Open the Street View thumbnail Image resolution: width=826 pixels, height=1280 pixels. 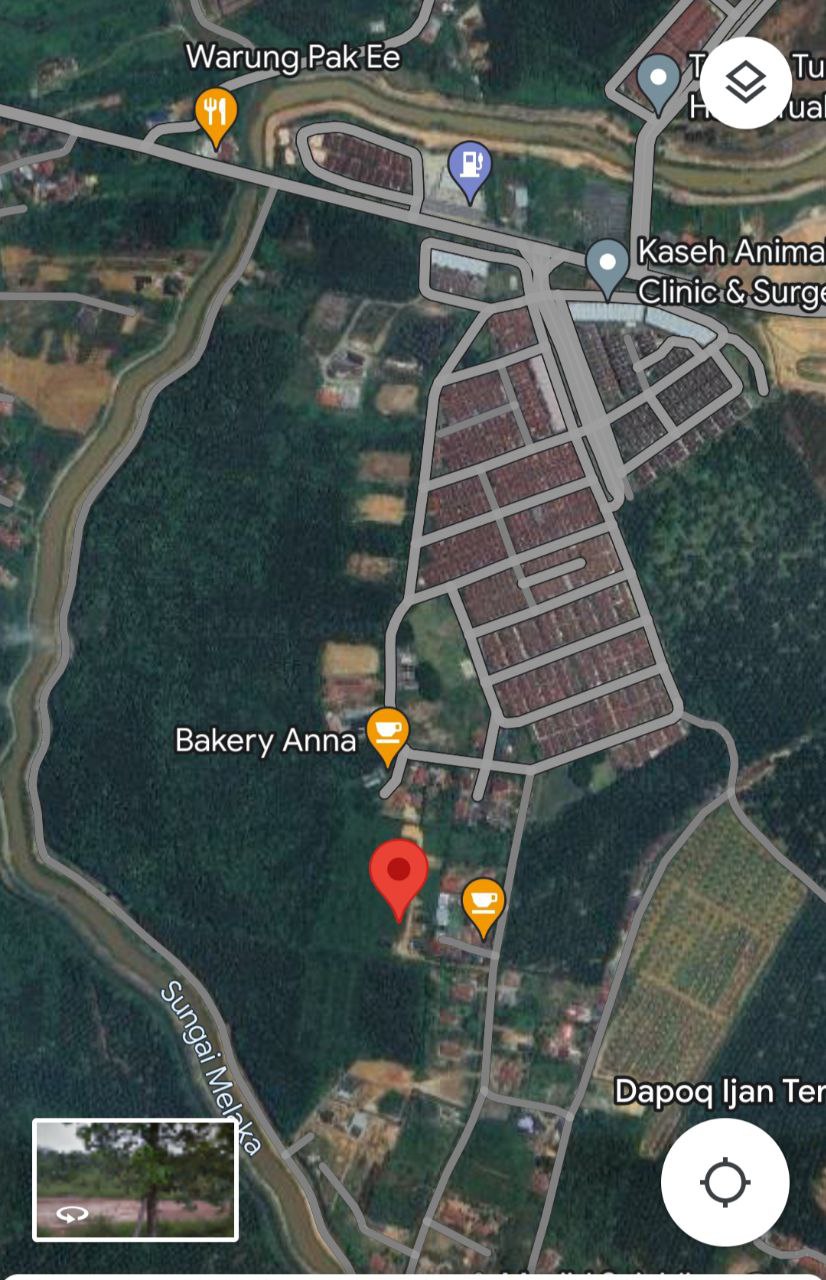pyautogui.click(x=135, y=1180)
